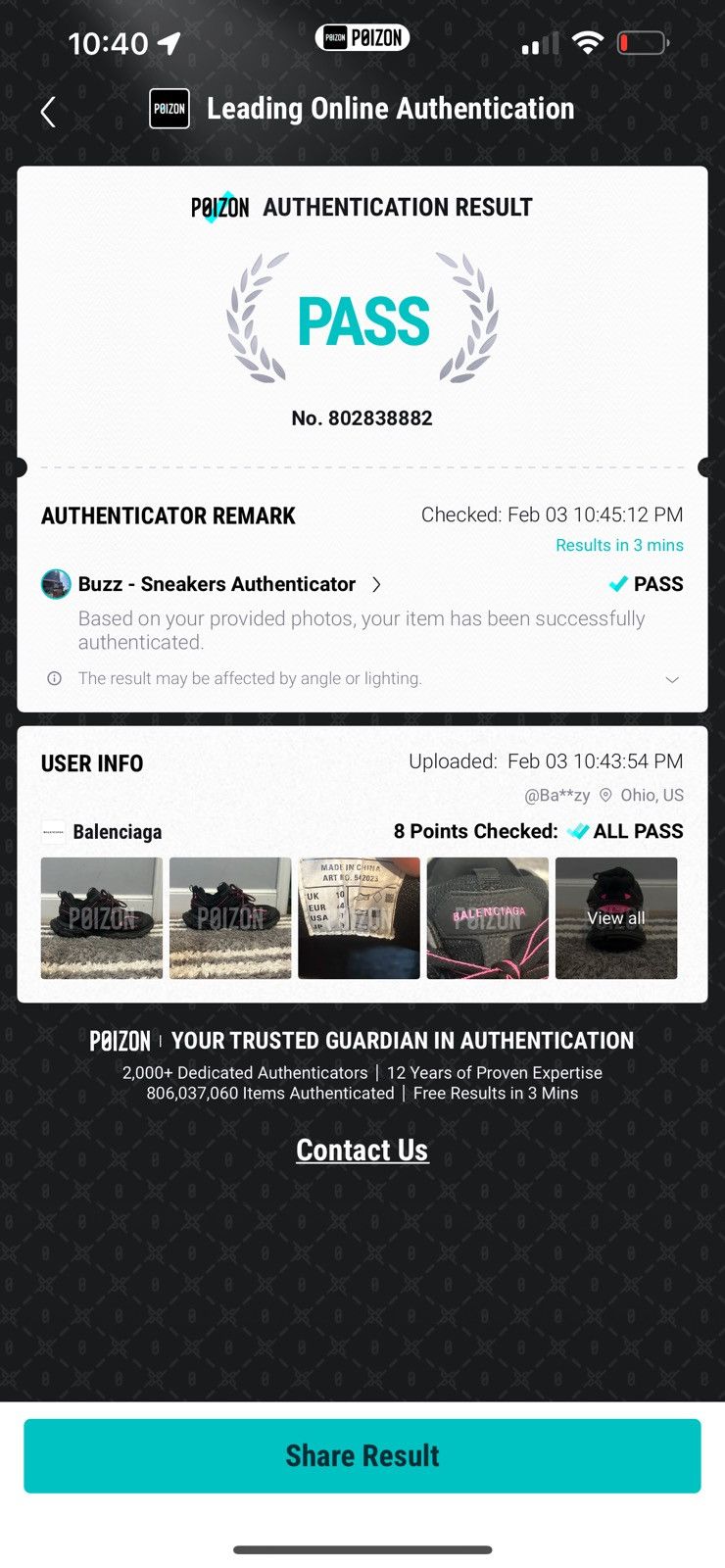Open the Balenciaga tongue logo photo
725x1568 pixels.
tap(487, 918)
